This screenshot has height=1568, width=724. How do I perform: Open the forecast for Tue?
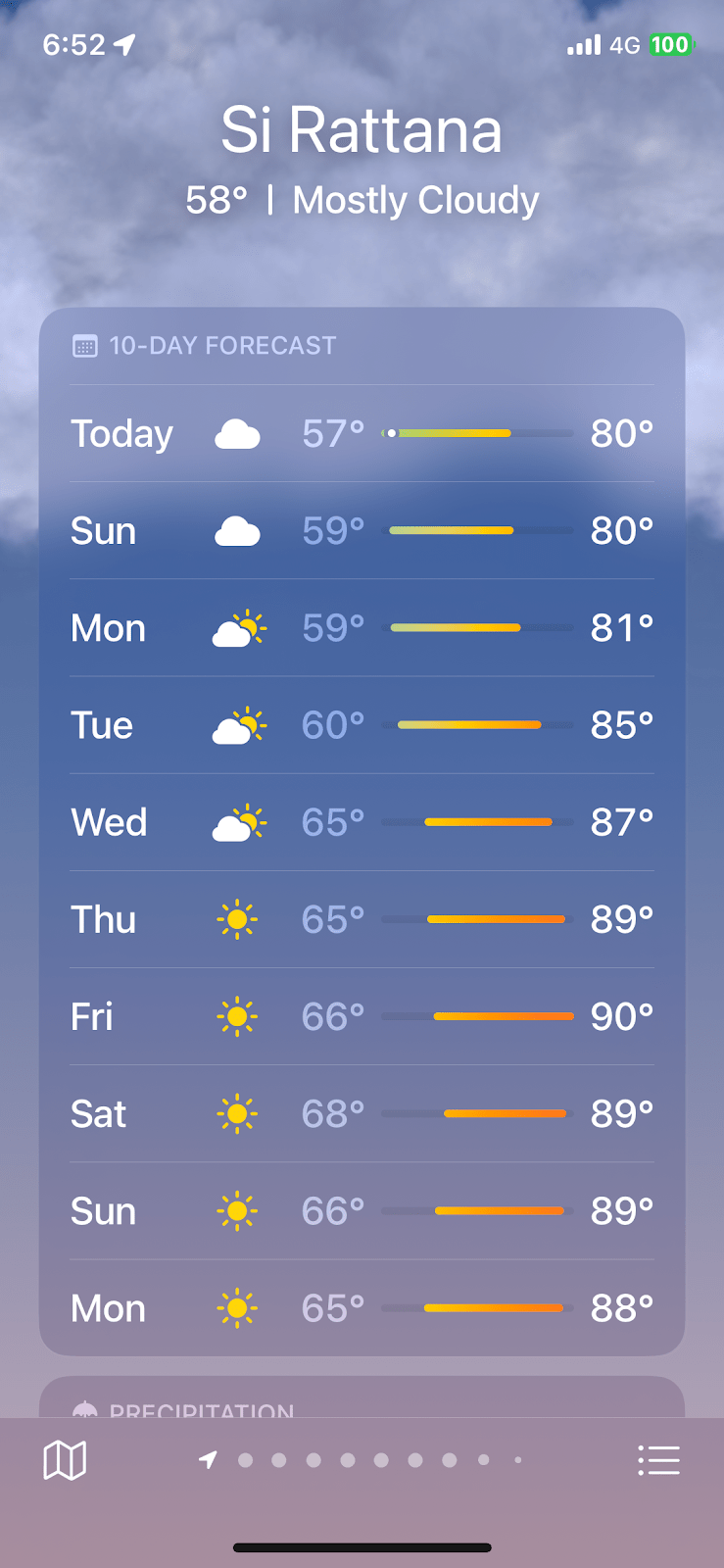pos(362,725)
